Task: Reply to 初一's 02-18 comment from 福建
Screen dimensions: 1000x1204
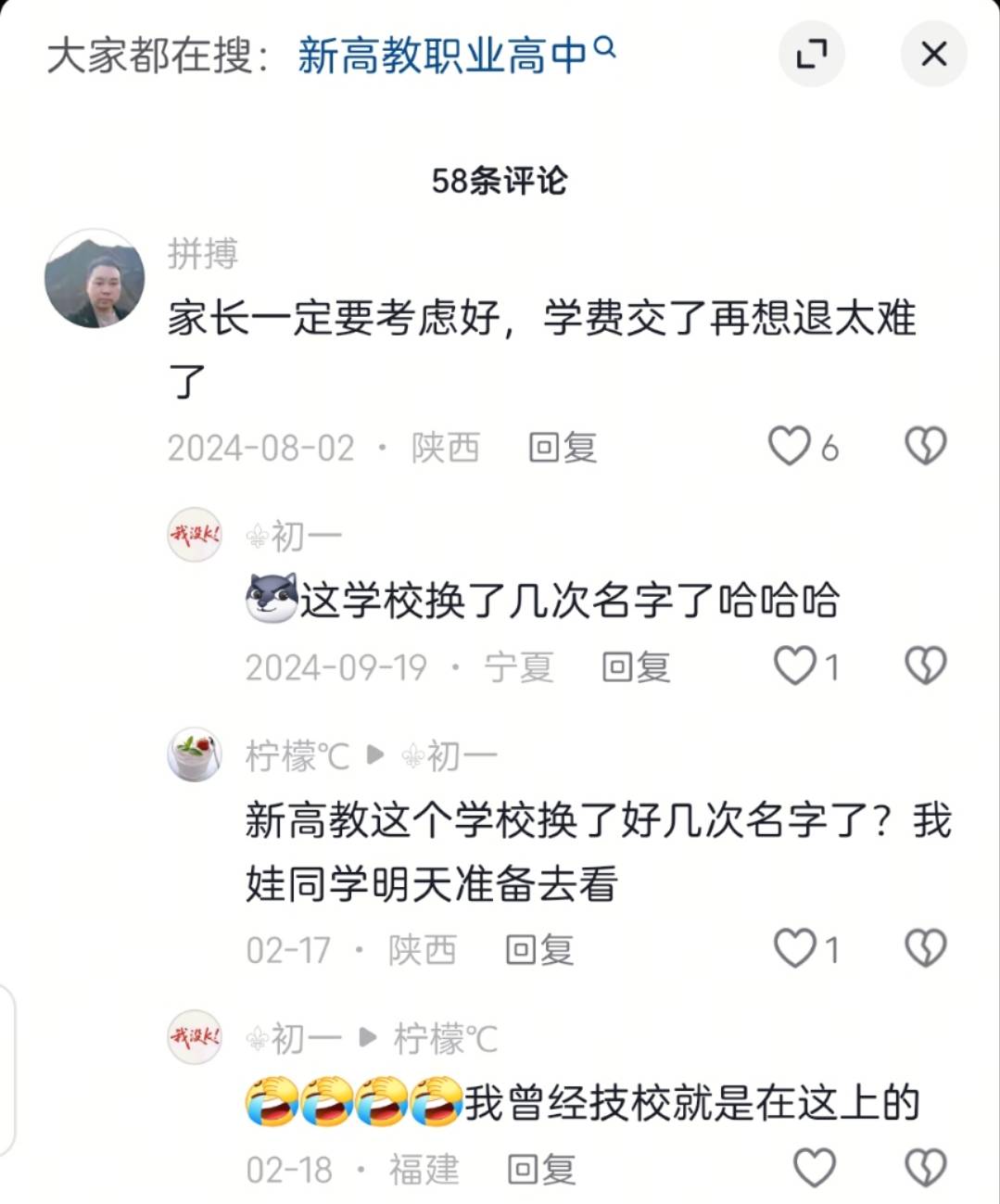Action: (x=540, y=1170)
